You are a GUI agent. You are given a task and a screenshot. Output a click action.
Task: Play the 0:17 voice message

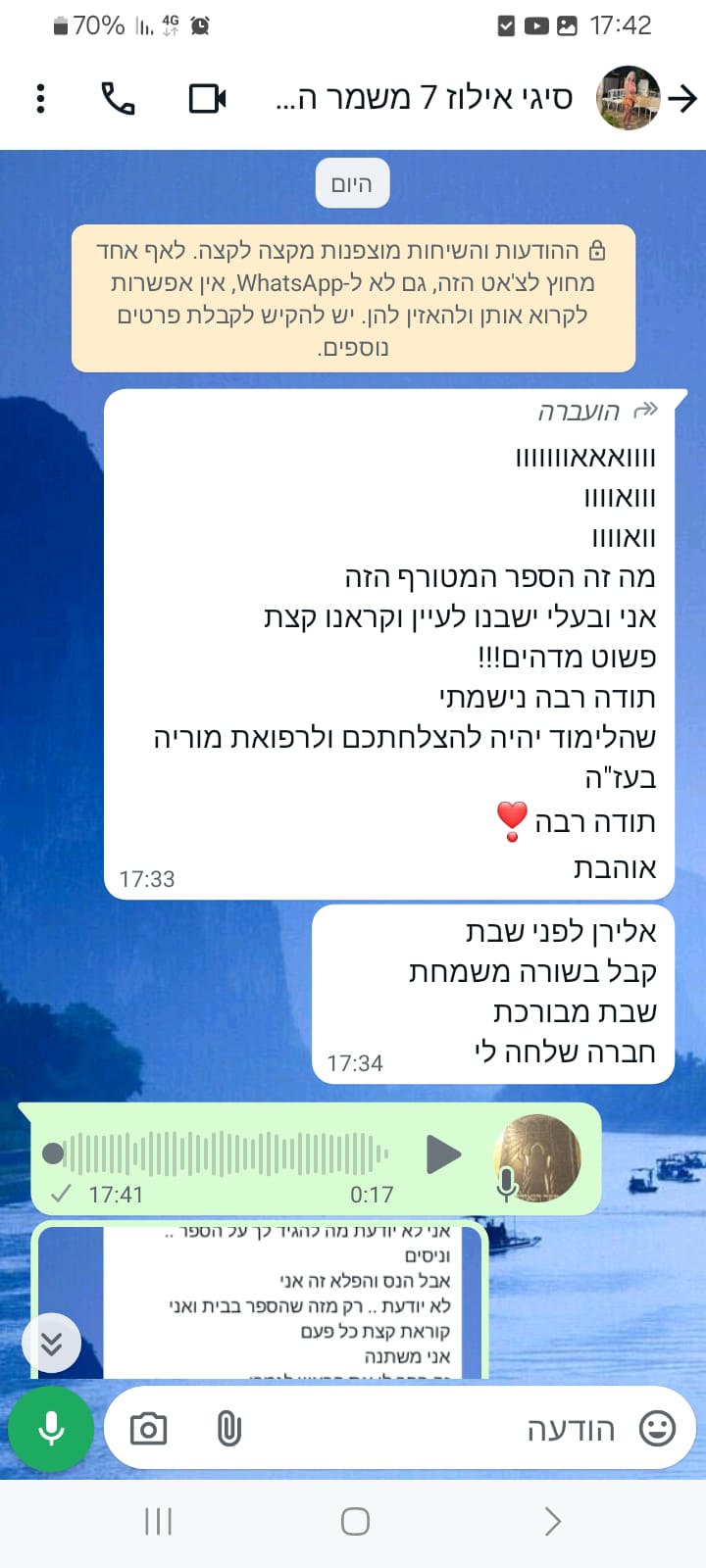point(443,1154)
